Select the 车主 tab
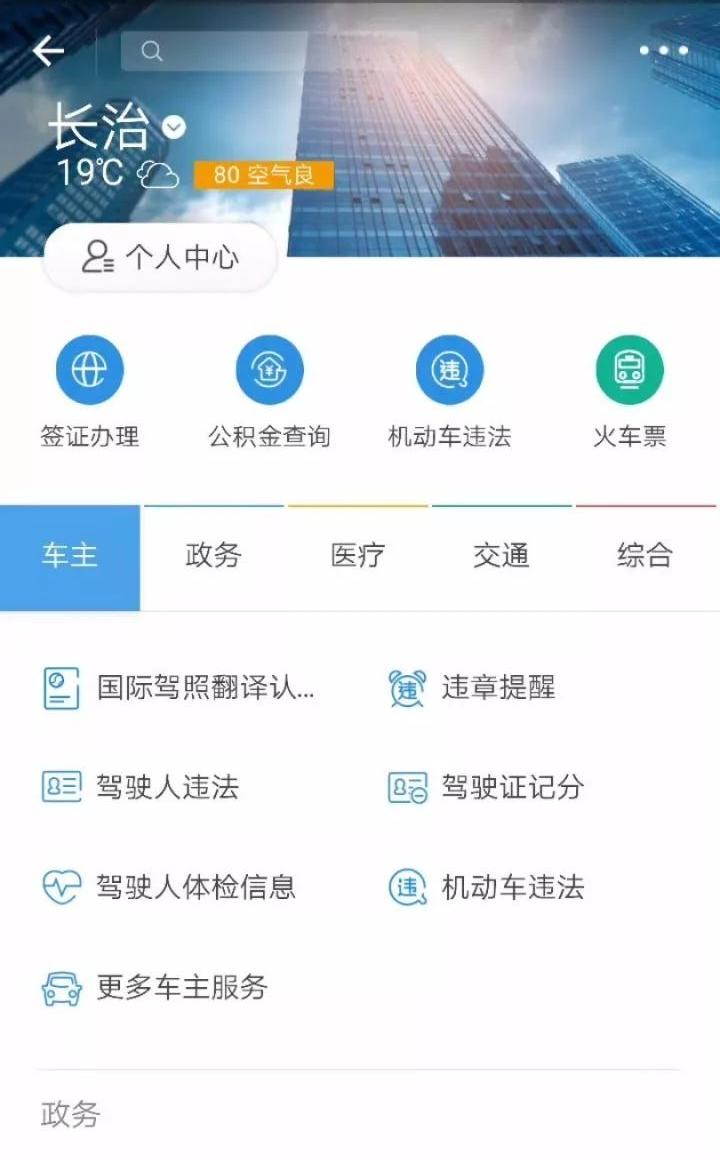This screenshot has width=720, height=1160. pyautogui.click(x=70, y=556)
